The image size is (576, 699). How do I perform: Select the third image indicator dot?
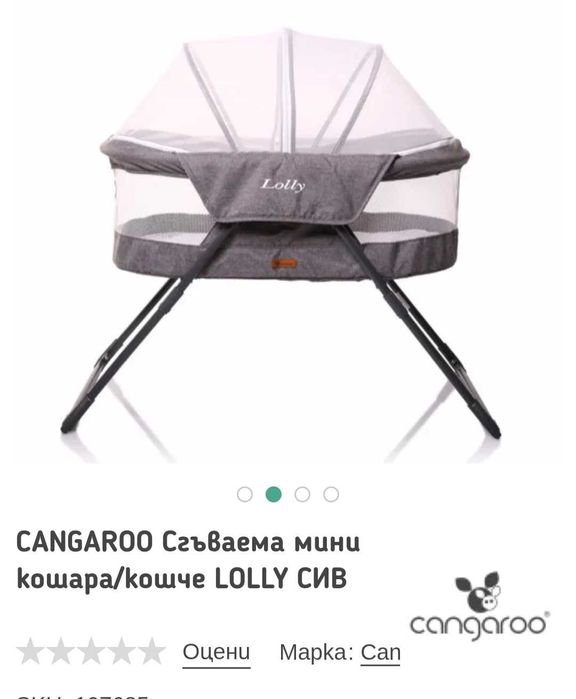(302, 494)
